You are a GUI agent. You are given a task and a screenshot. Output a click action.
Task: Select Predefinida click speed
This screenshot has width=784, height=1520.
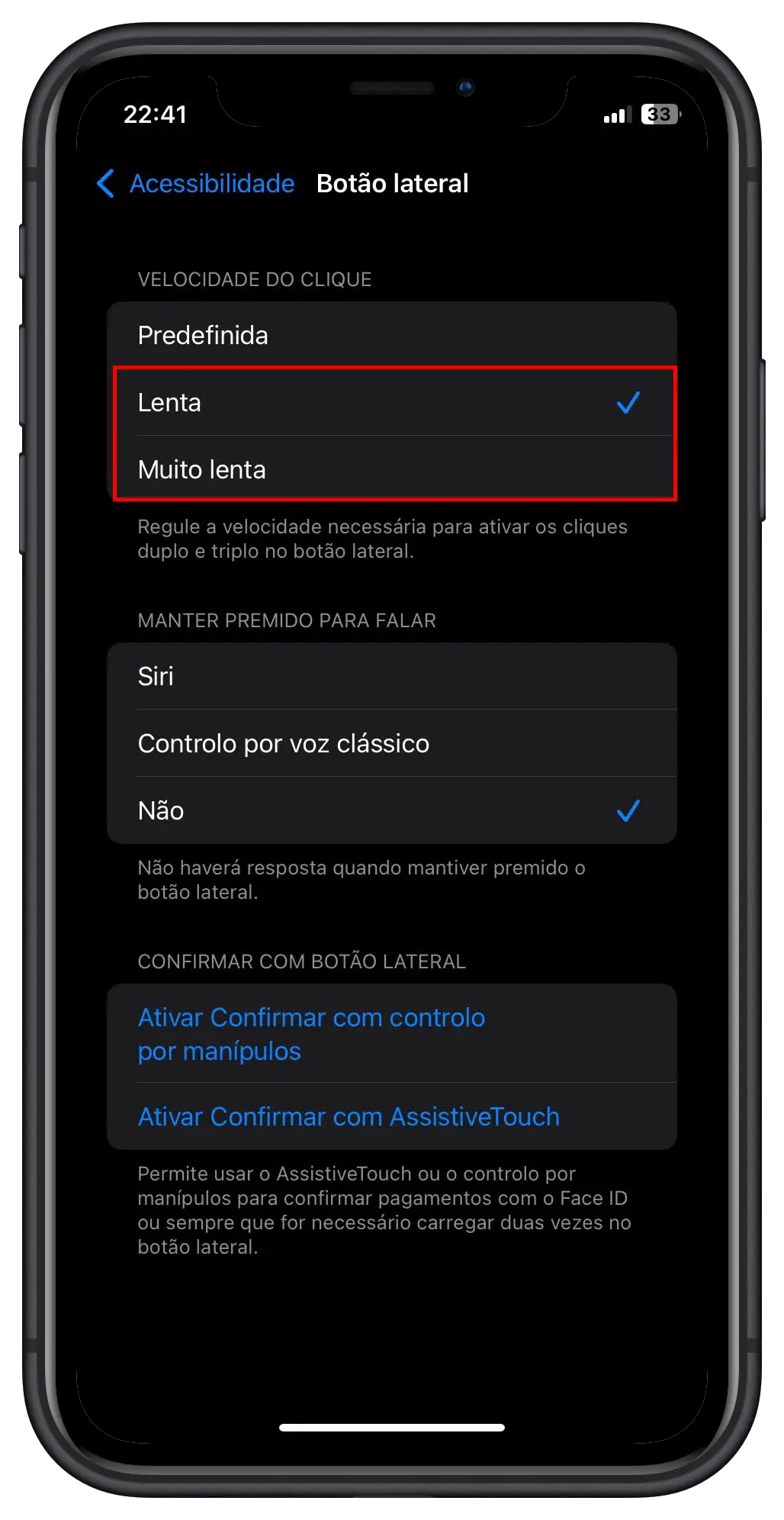(391, 336)
